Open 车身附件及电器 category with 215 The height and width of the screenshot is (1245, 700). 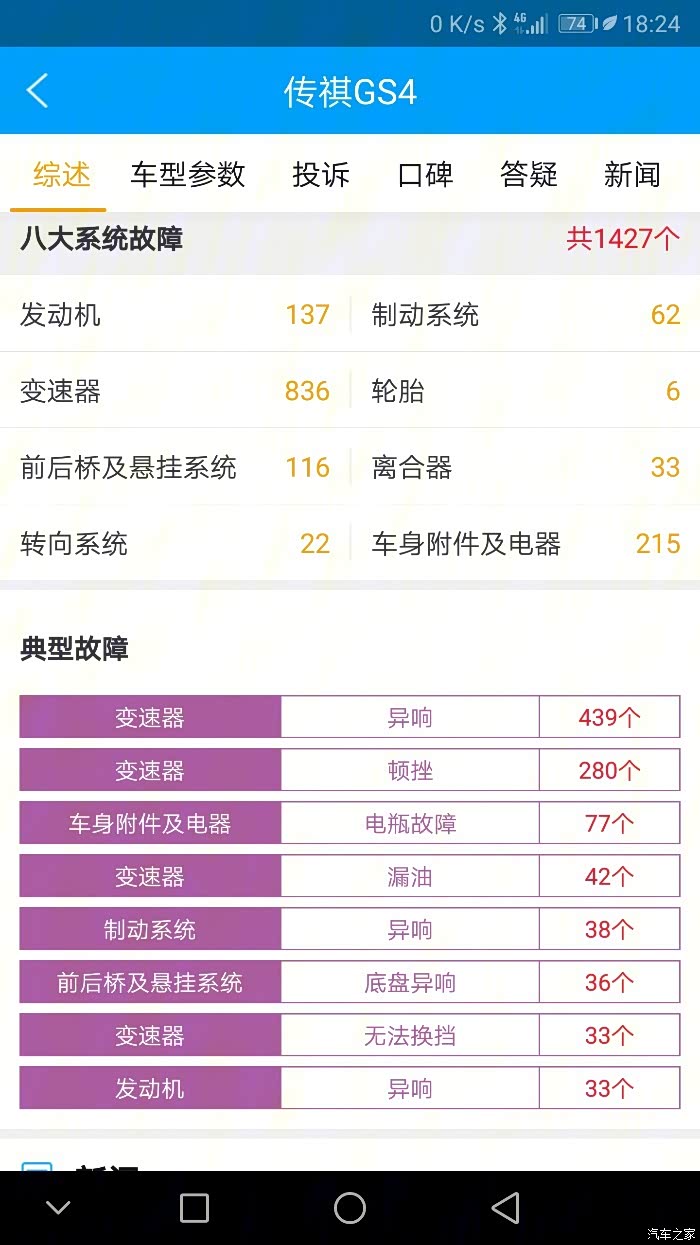[x=526, y=543]
